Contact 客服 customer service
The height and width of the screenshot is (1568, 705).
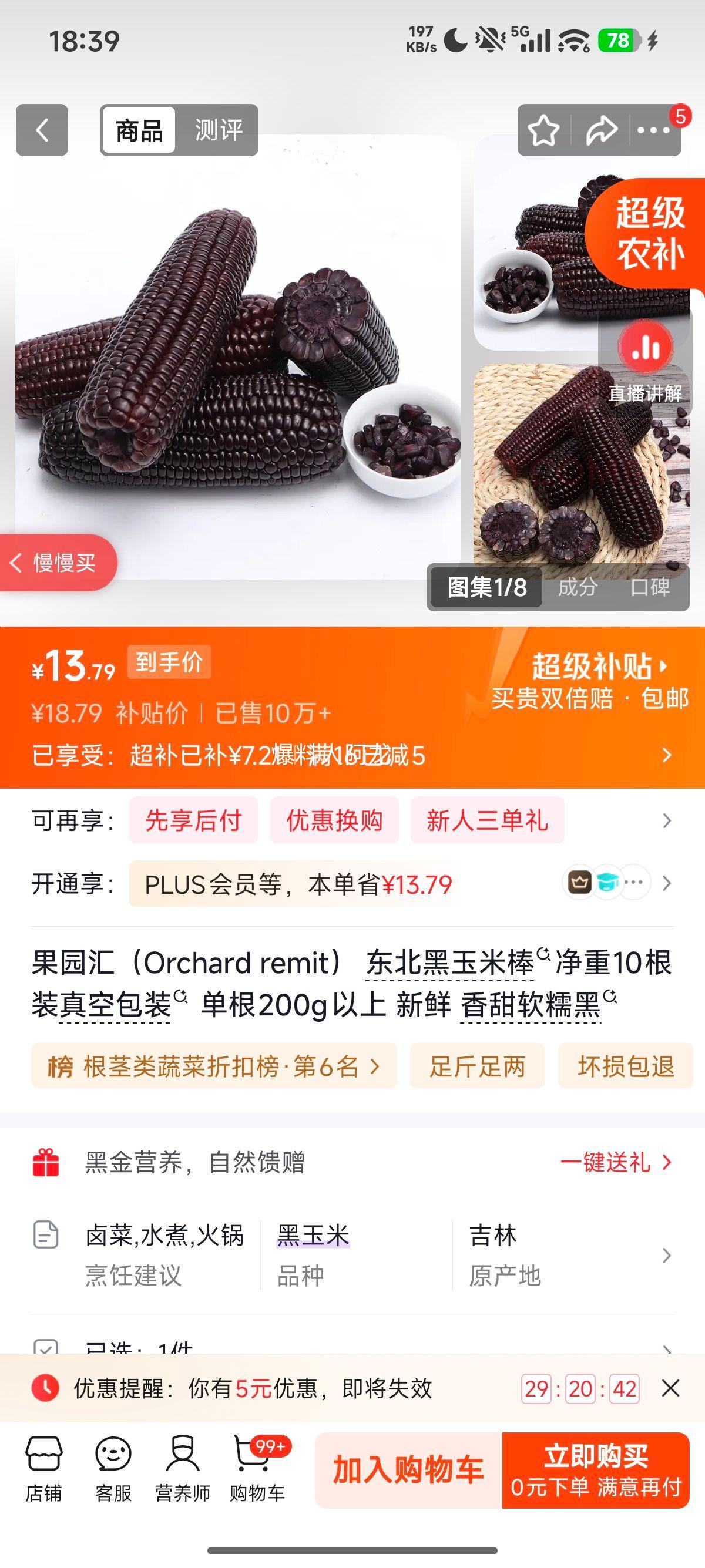[x=113, y=1469]
